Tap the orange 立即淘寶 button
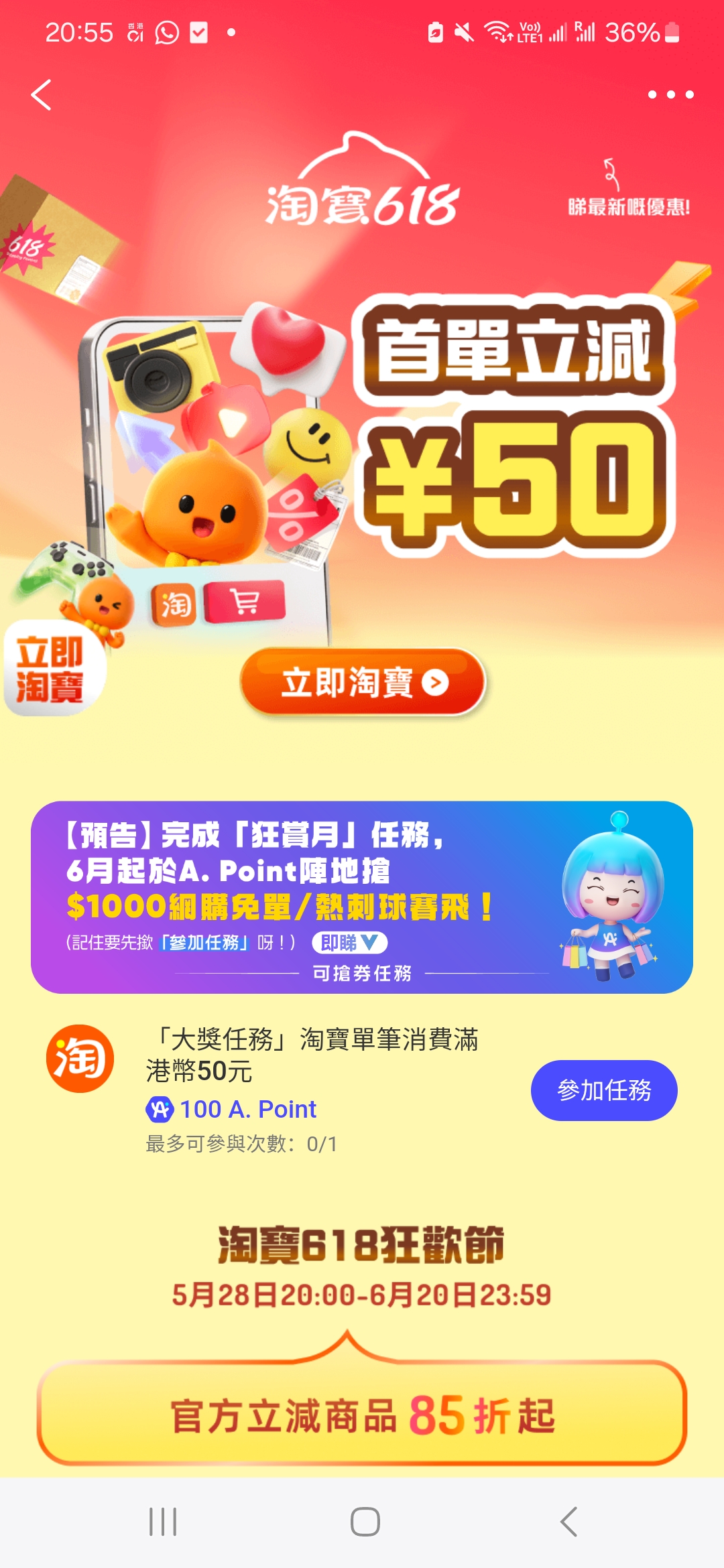724x1568 pixels. point(363,683)
